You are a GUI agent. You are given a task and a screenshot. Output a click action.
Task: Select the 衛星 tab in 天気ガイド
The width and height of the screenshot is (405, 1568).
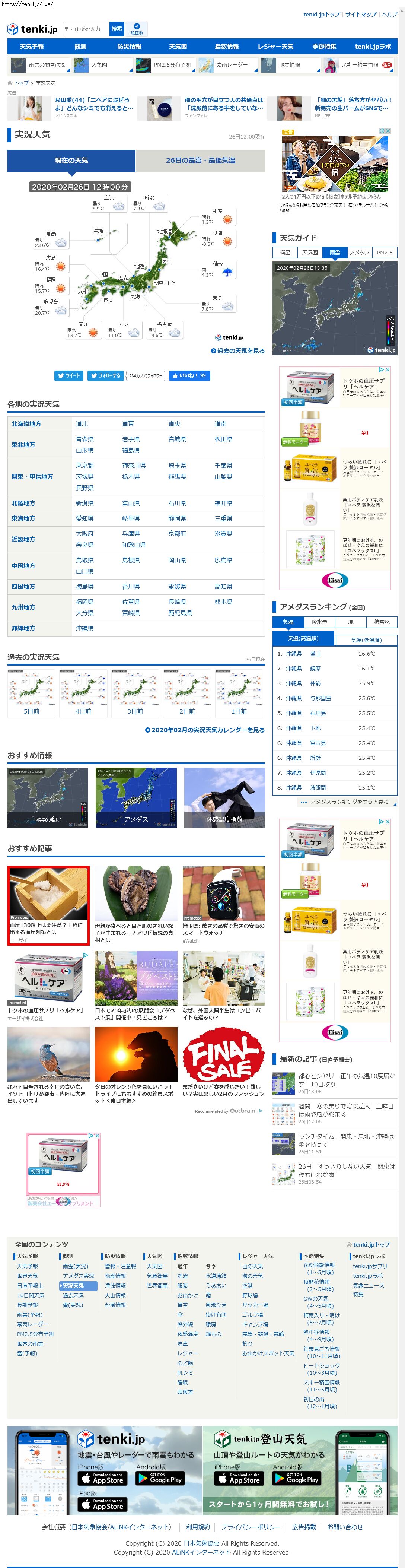tap(285, 252)
